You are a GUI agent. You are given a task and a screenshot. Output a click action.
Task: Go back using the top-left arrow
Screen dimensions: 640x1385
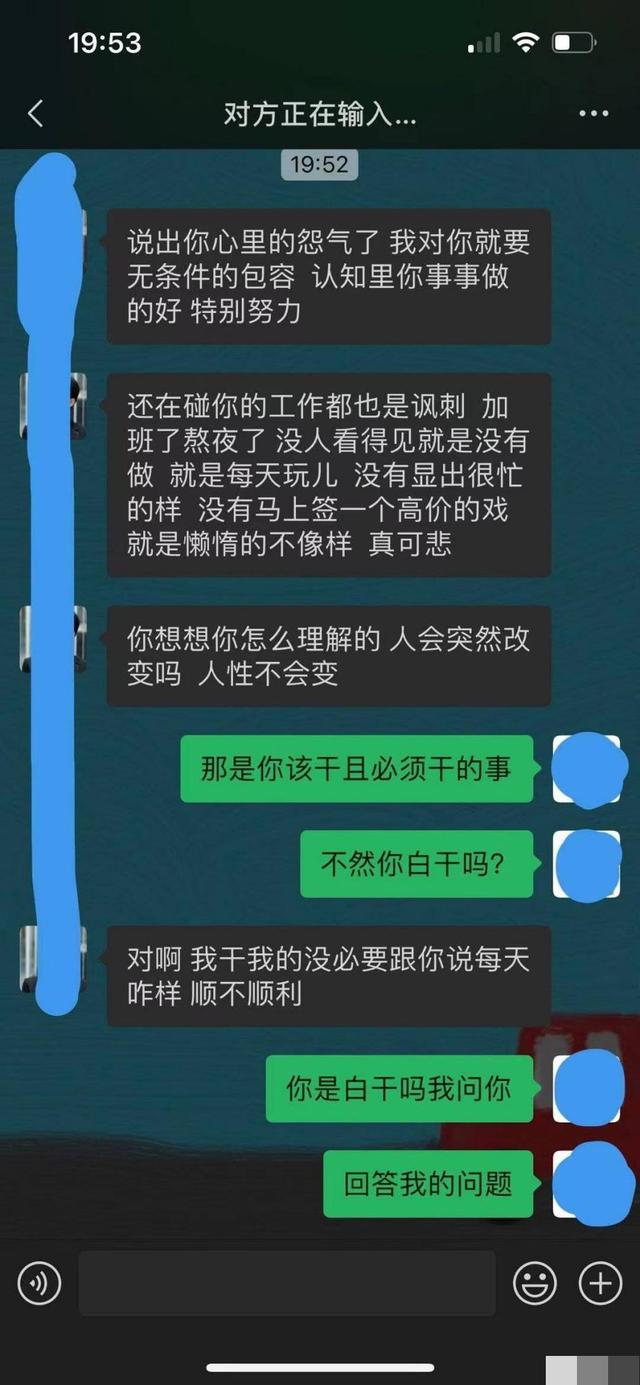35,114
